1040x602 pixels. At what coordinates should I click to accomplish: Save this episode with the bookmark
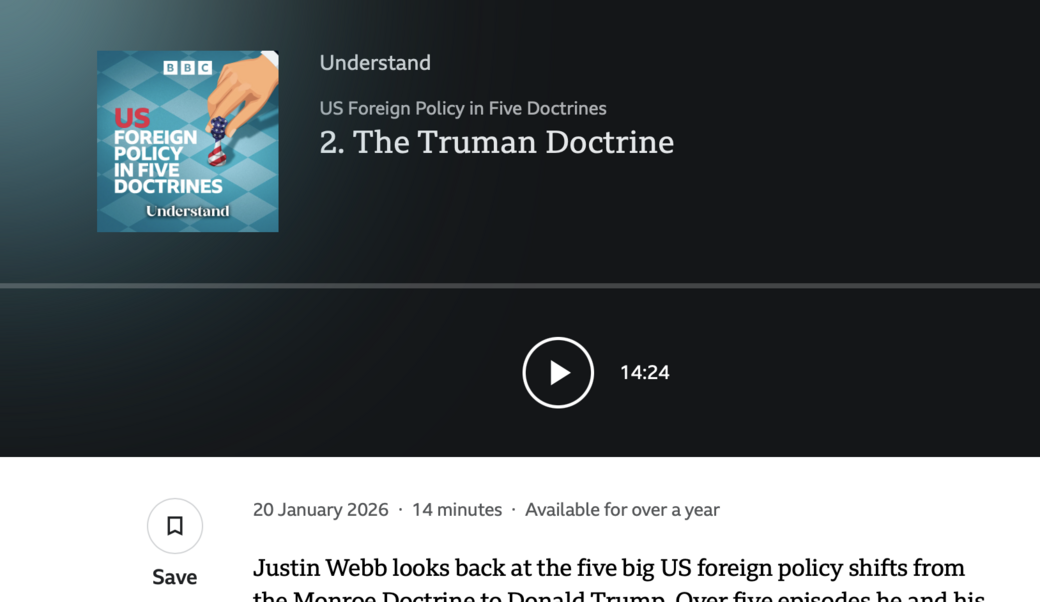point(175,526)
